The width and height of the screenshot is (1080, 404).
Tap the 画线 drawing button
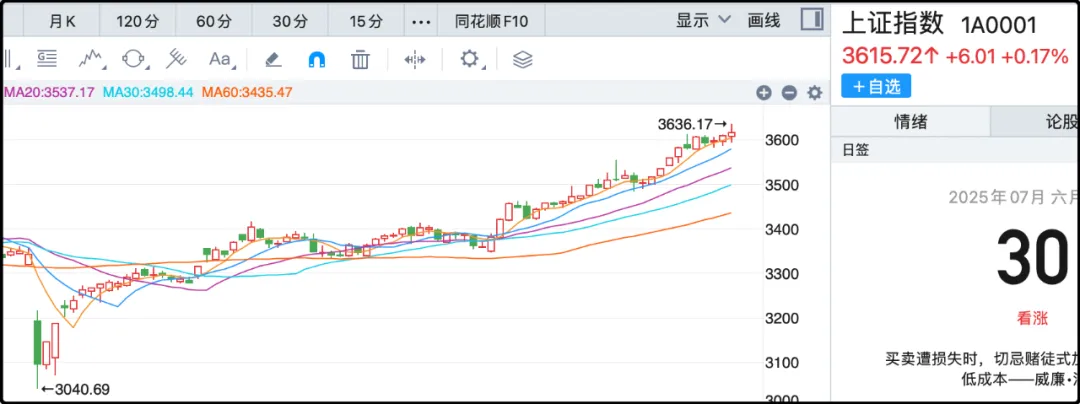point(764,20)
